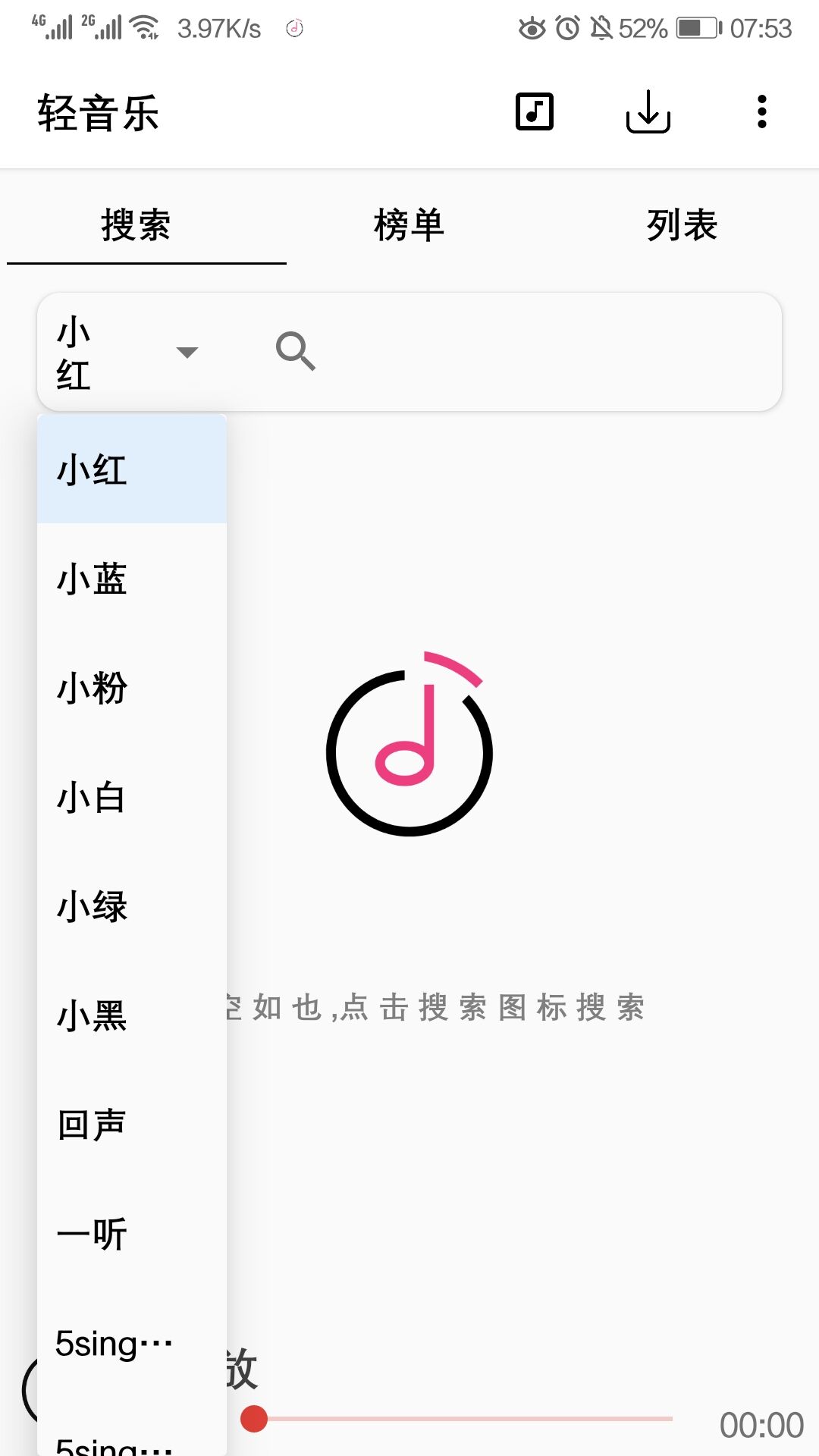Open the three-dot overflow menu

pos(761,112)
